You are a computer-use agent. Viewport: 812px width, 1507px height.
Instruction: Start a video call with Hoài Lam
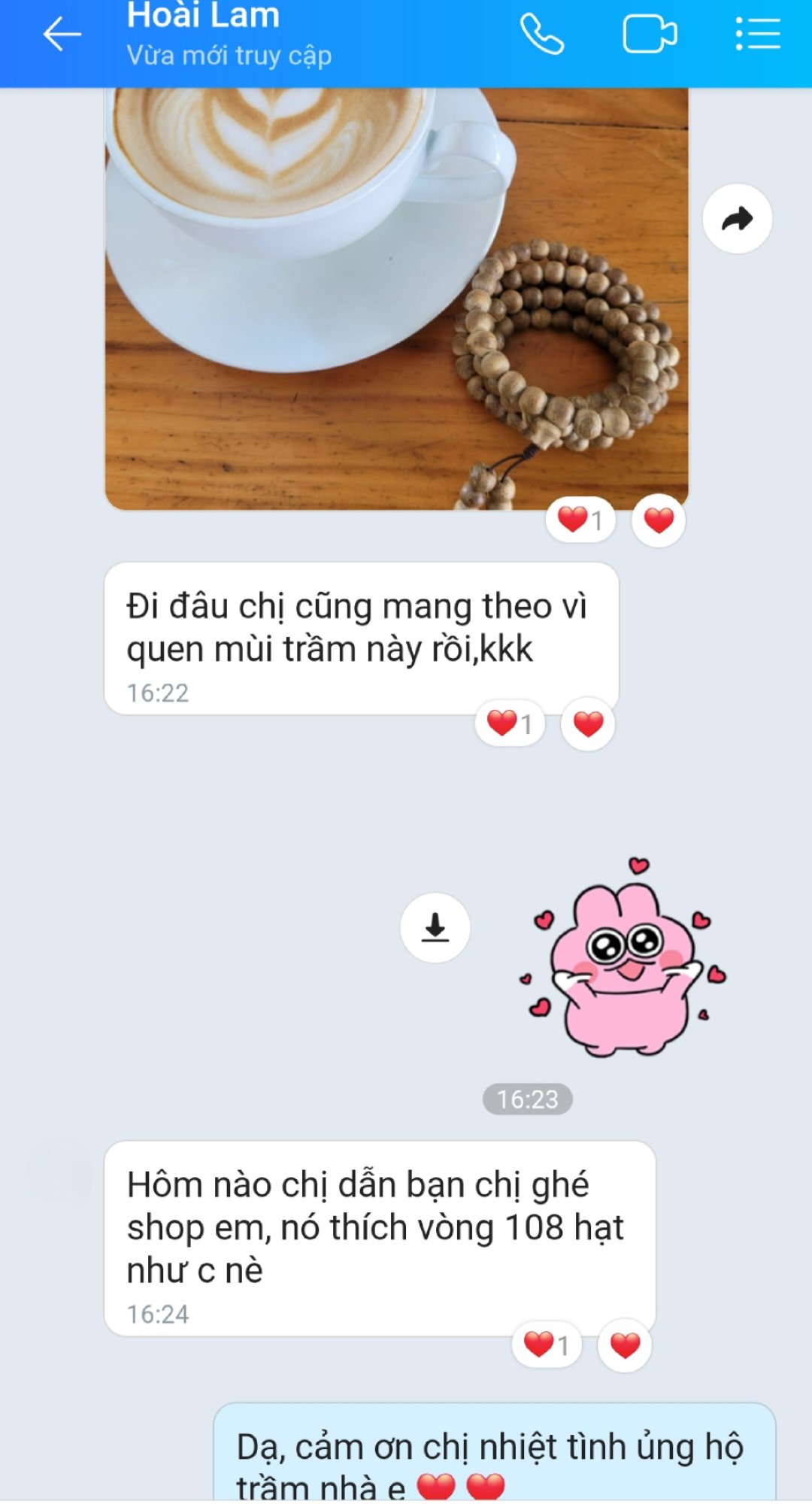pos(650,35)
